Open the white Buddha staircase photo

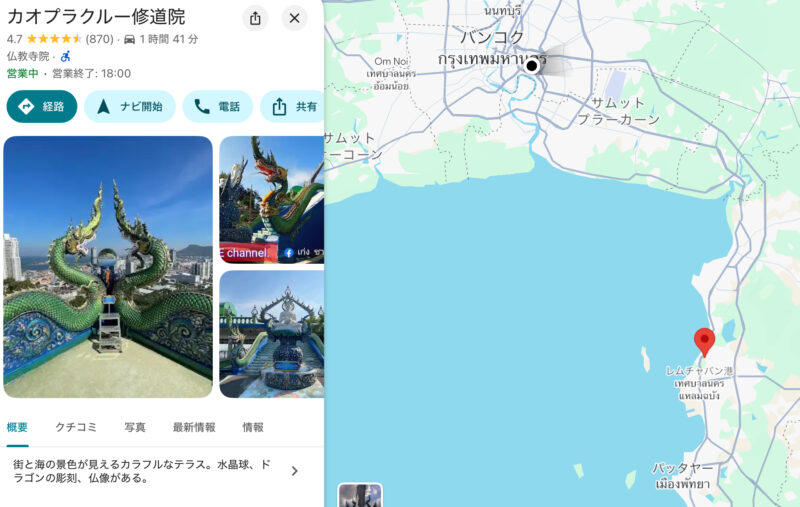271,333
